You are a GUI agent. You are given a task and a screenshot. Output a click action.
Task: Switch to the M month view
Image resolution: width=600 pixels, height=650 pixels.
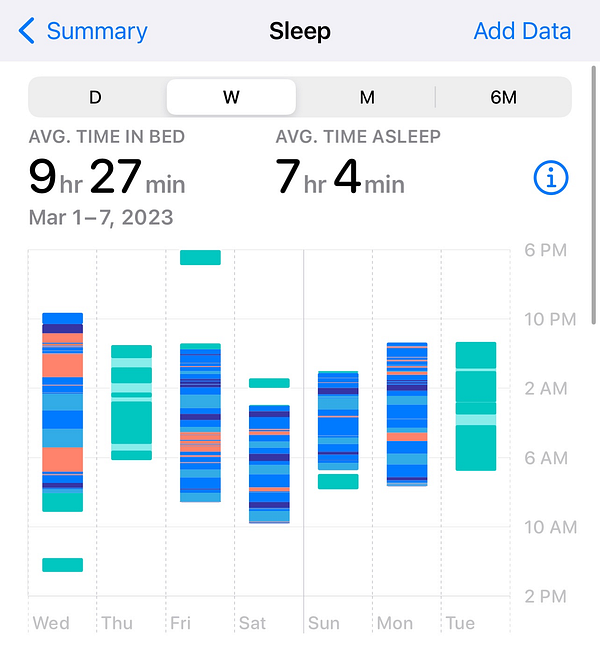[367, 97]
